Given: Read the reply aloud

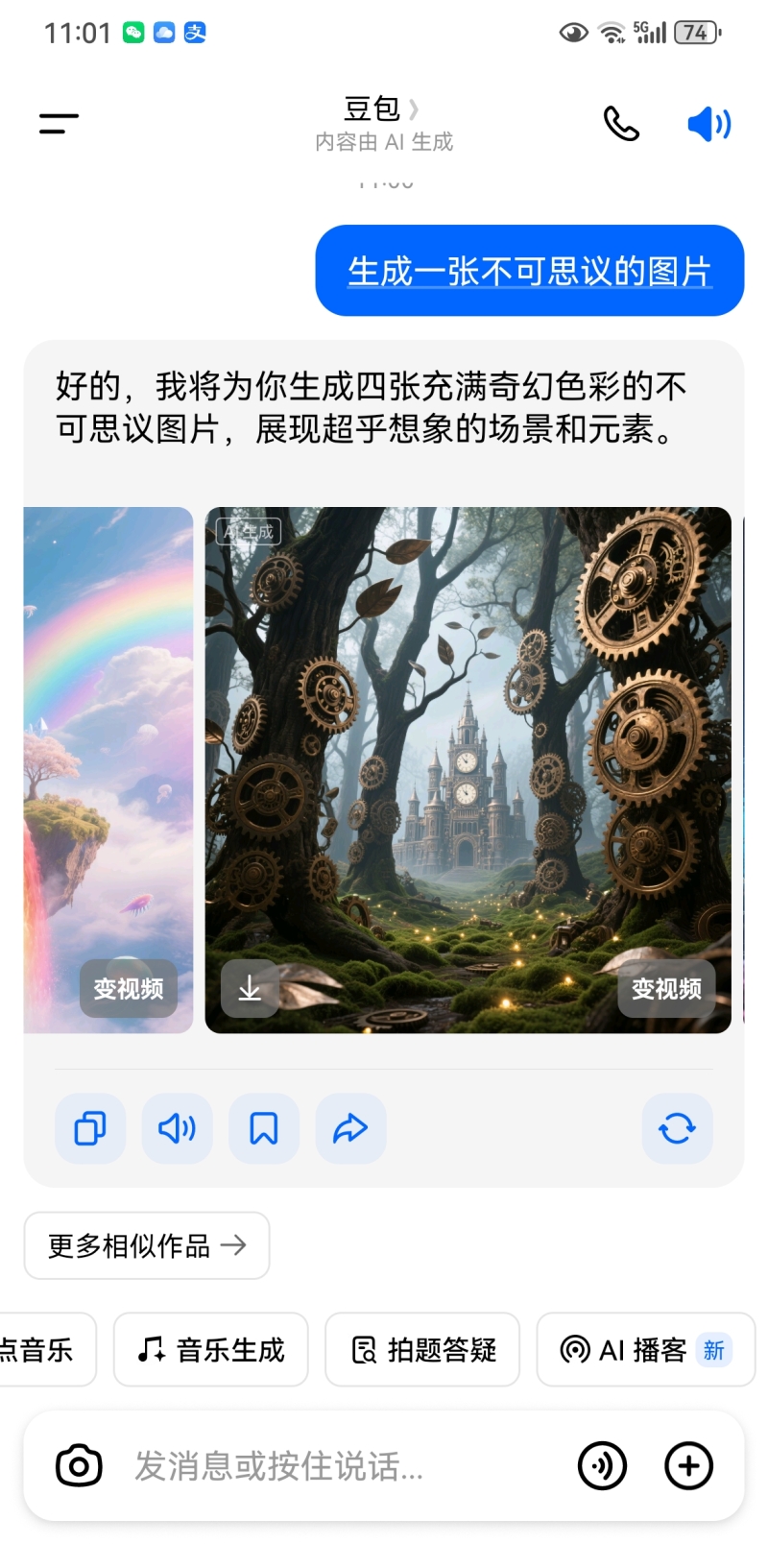Looking at the screenshot, I should [x=177, y=1128].
